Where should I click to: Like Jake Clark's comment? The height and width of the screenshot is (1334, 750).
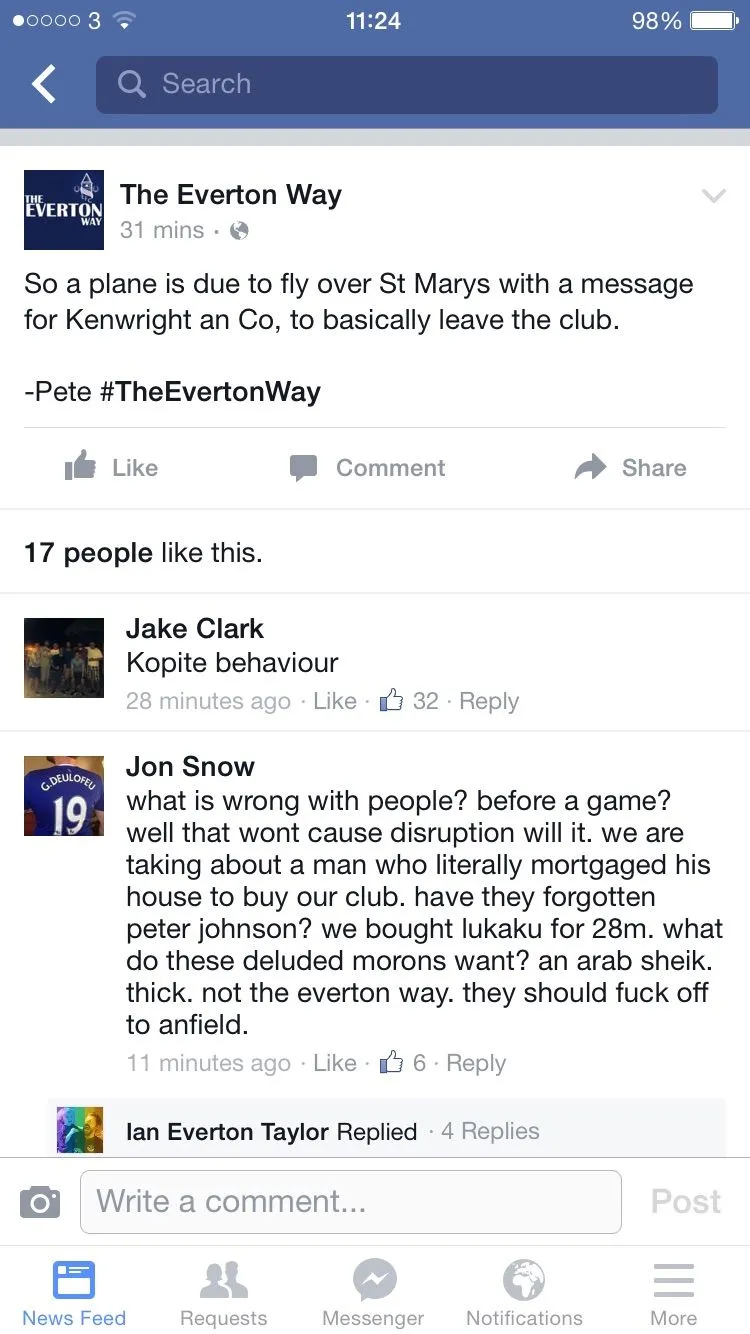[335, 701]
